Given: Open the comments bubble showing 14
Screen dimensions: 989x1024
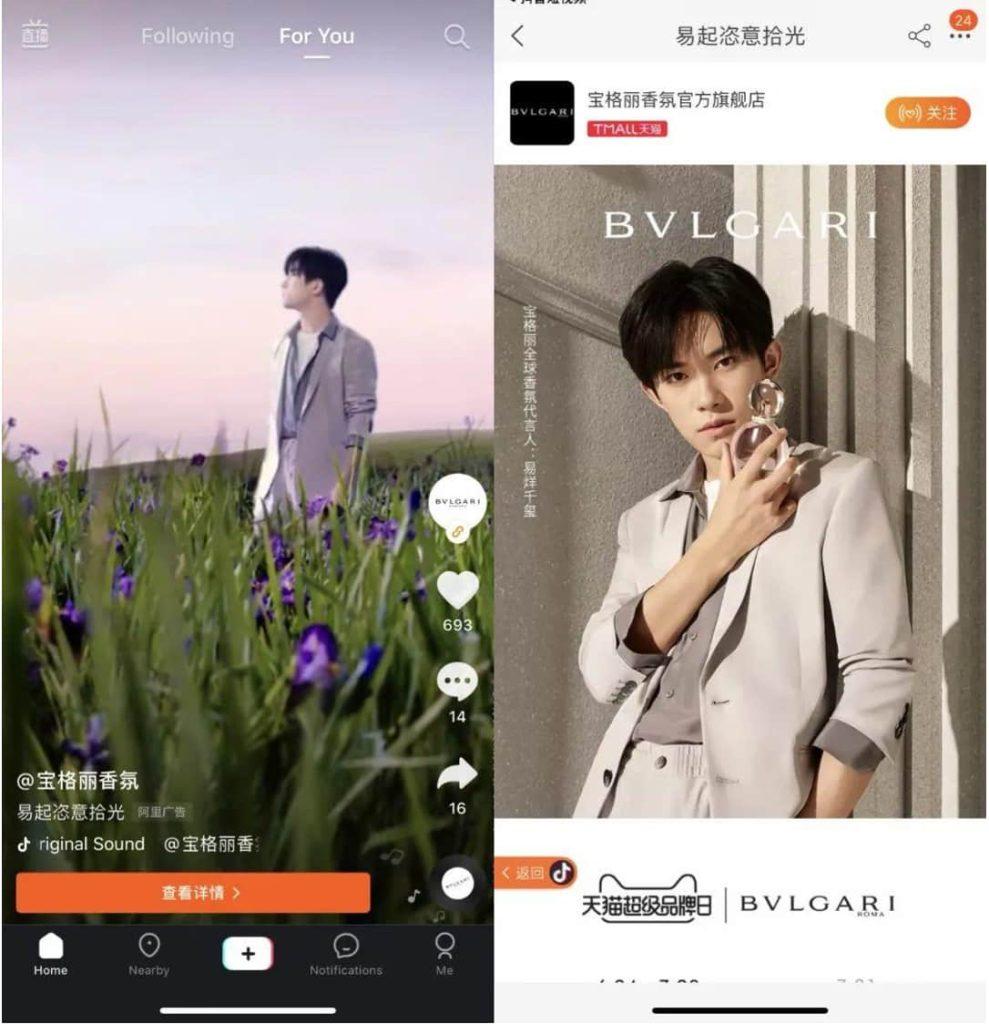Looking at the screenshot, I should point(457,682).
